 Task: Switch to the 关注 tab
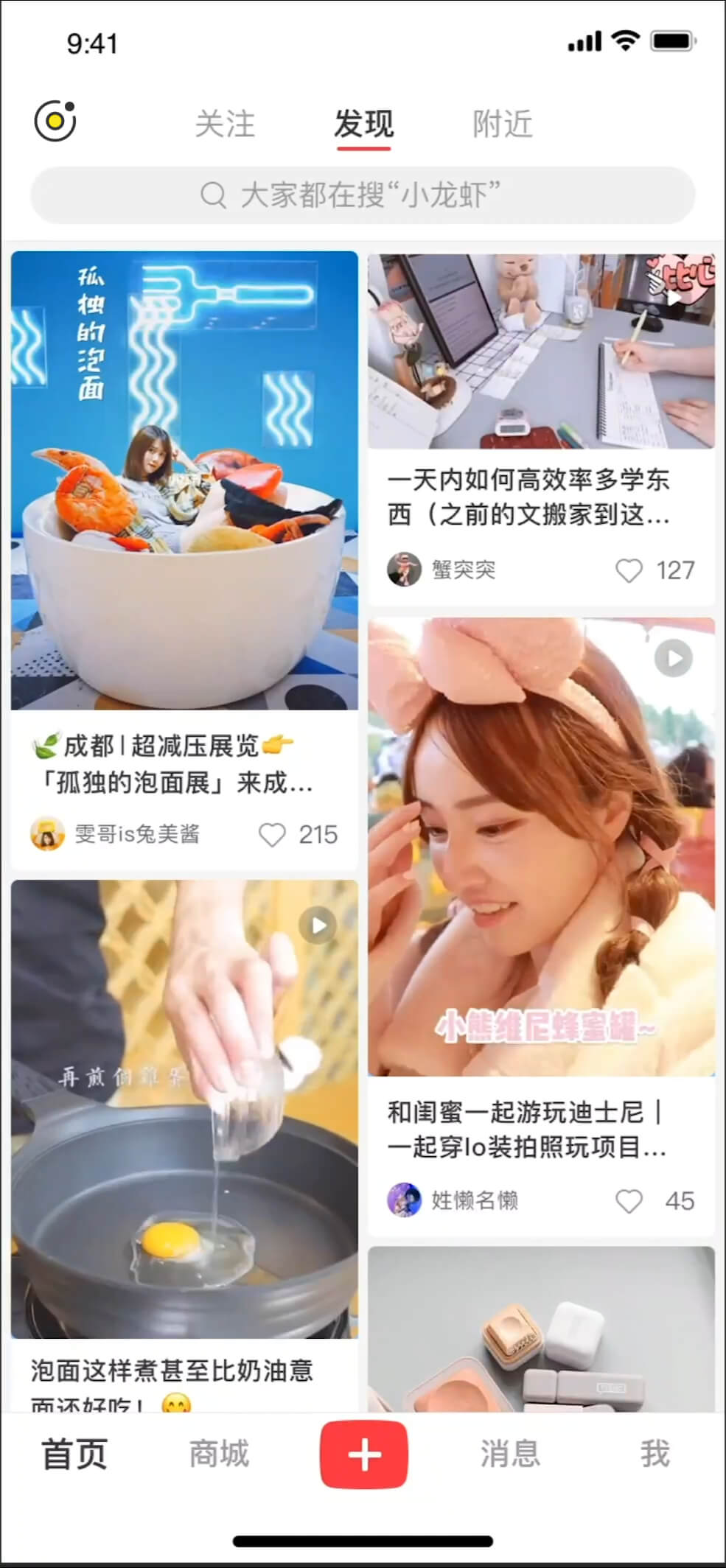(225, 124)
